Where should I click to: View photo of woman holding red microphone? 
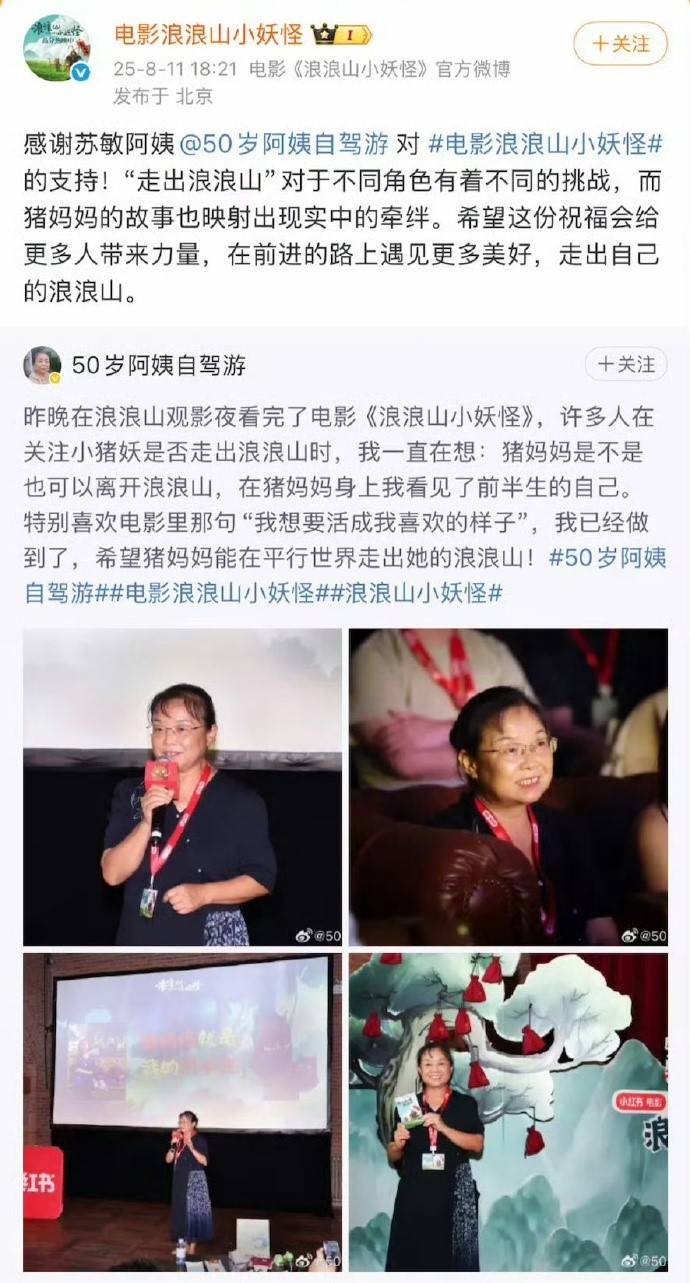pos(183,787)
